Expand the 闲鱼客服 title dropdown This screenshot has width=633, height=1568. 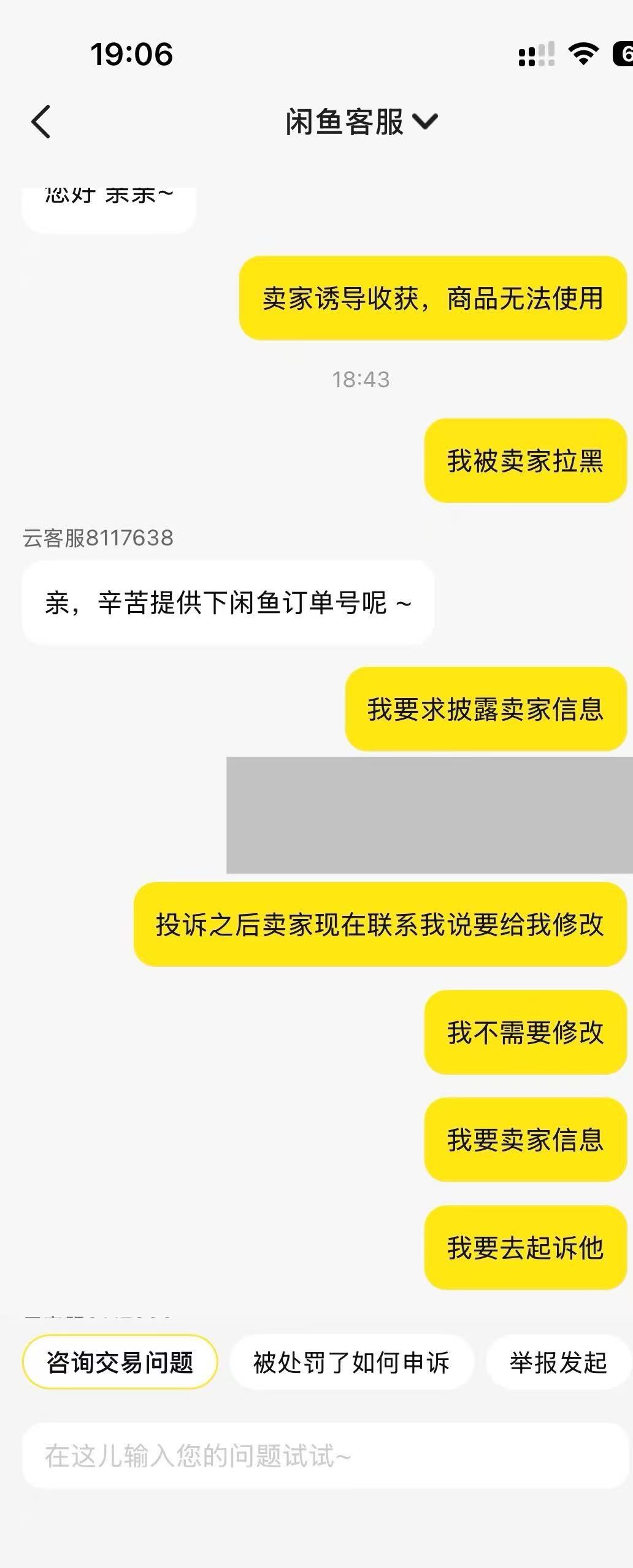pyautogui.click(x=424, y=121)
